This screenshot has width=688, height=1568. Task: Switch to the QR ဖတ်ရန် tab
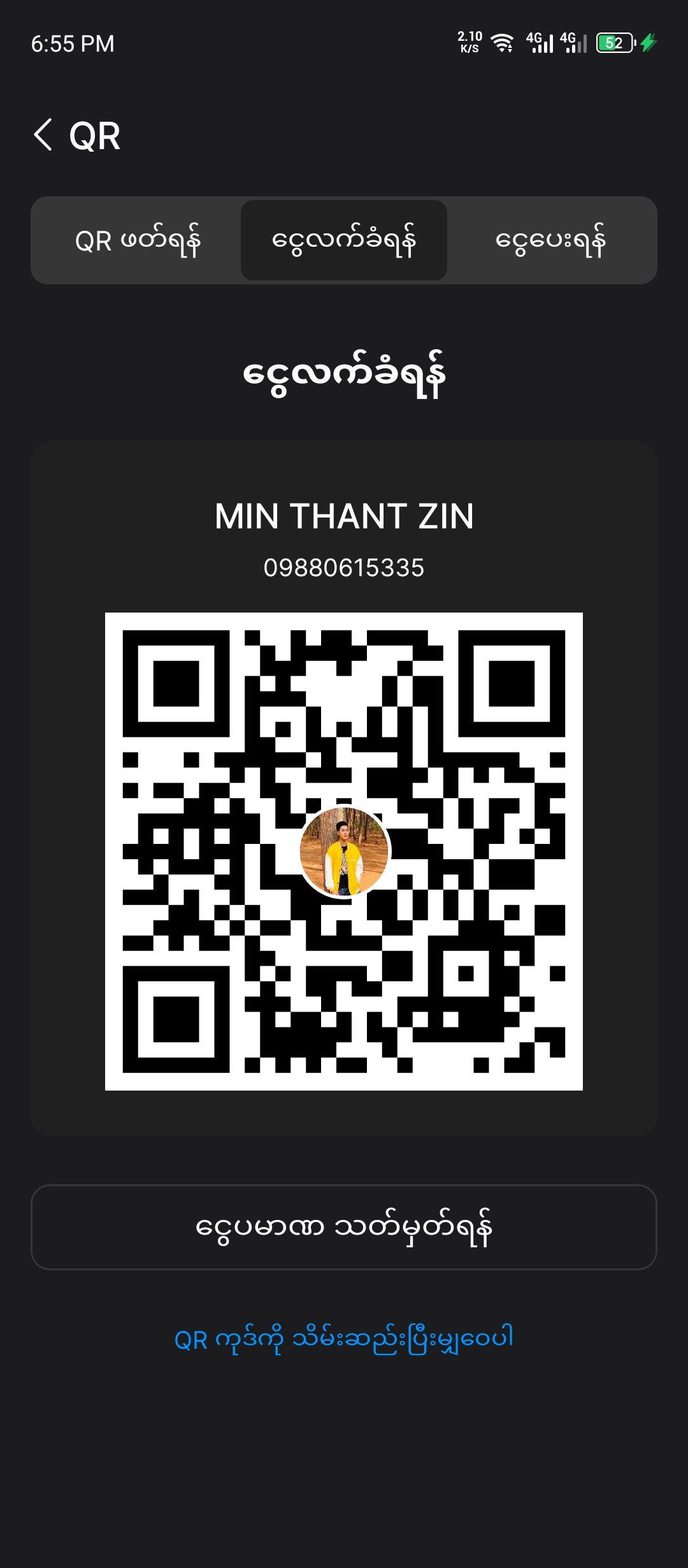[x=137, y=240]
